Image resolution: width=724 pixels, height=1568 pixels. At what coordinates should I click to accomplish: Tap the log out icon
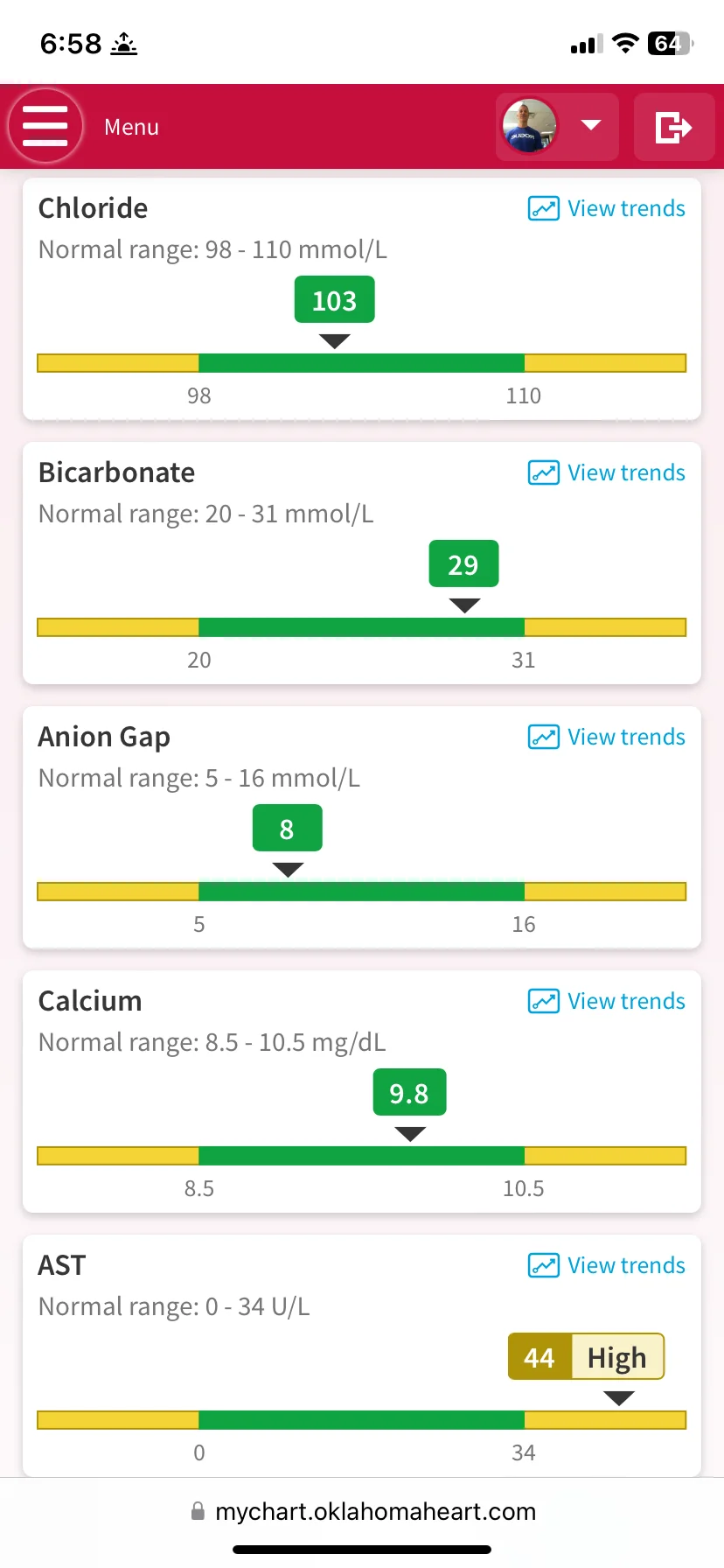pyautogui.click(x=673, y=127)
